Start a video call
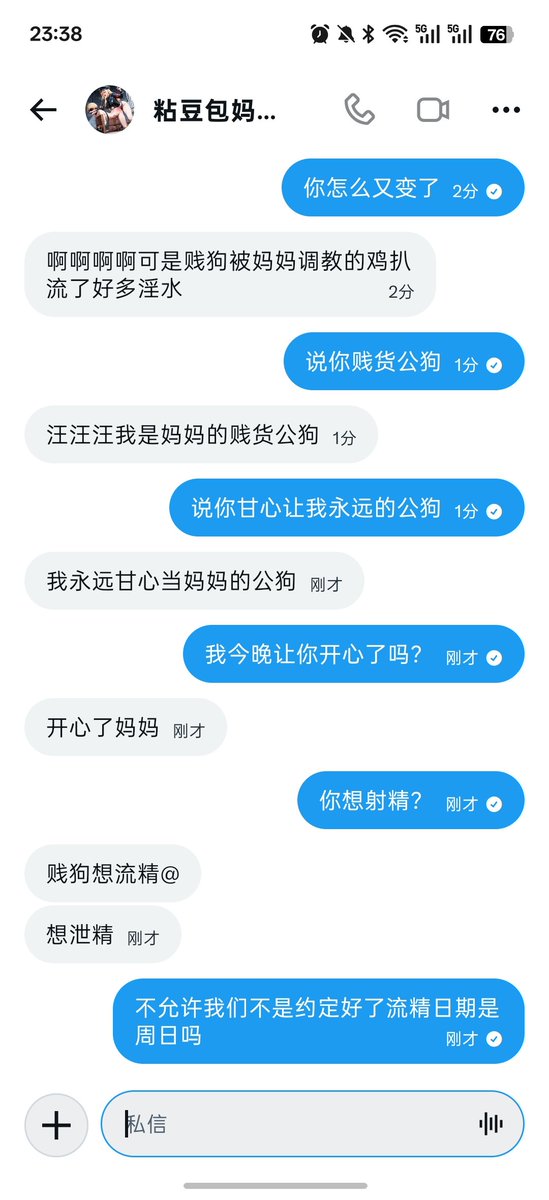Image resolution: width=549 pixels, height=1200 pixels. point(433,110)
